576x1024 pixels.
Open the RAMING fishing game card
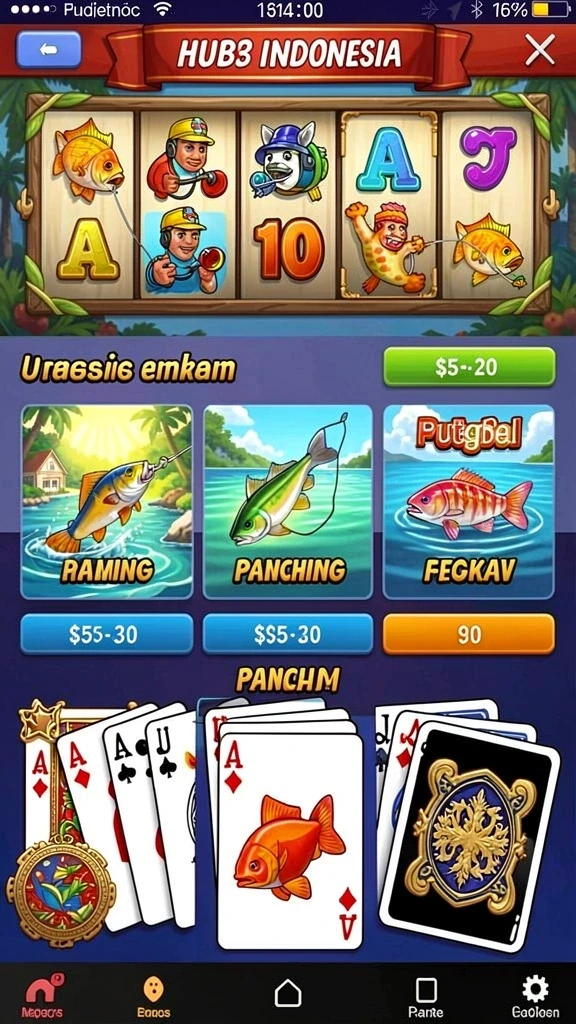[107, 502]
